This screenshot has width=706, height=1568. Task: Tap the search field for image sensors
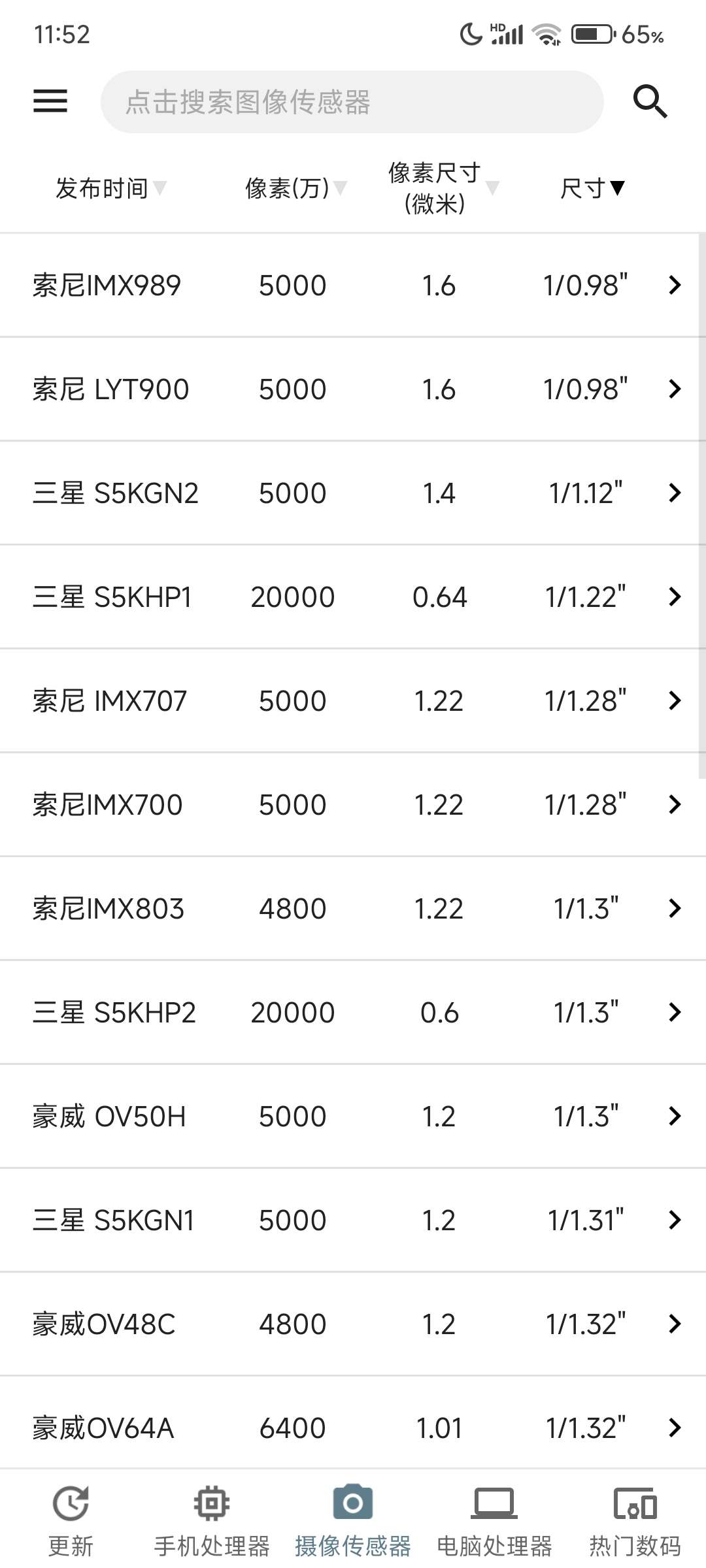click(x=352, y=102)
